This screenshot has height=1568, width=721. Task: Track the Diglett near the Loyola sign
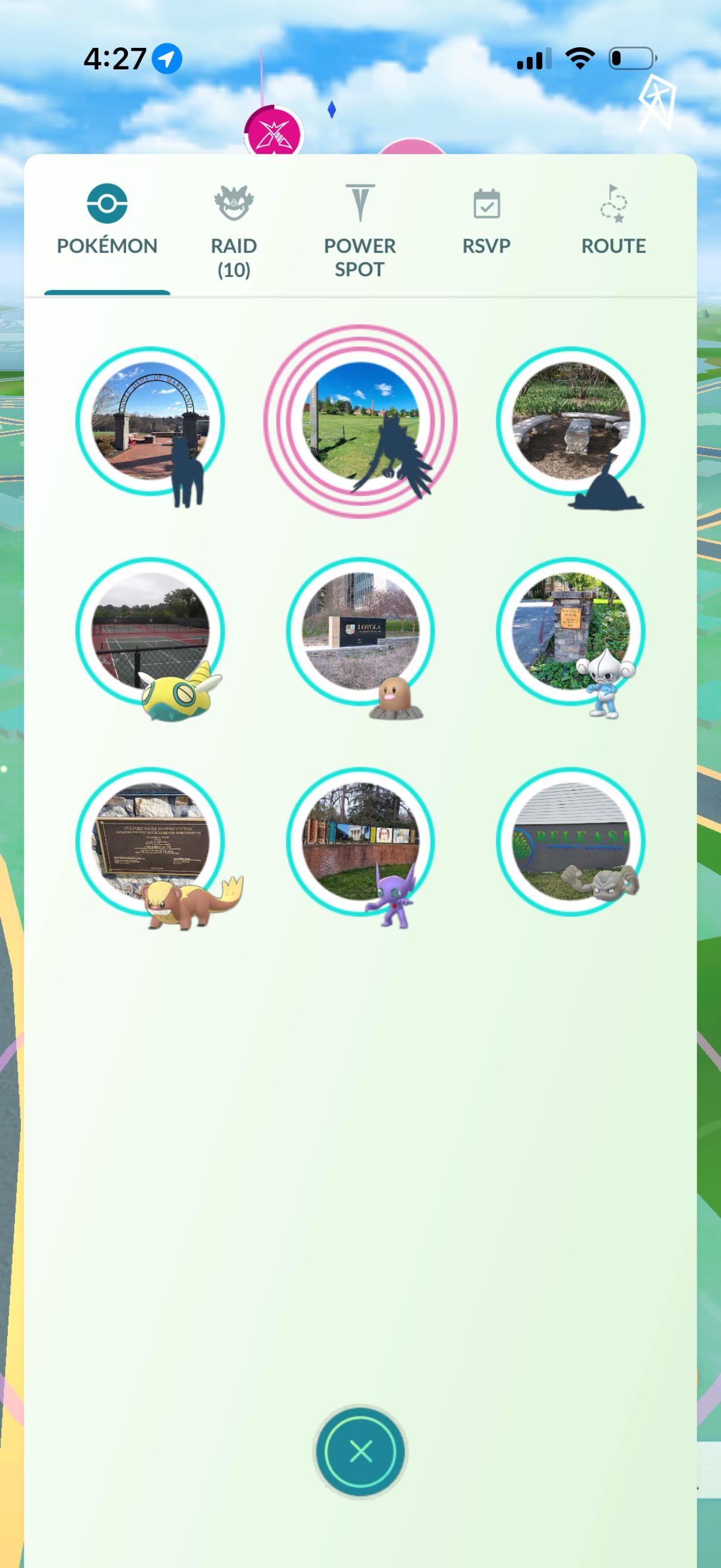pos(360,632)
